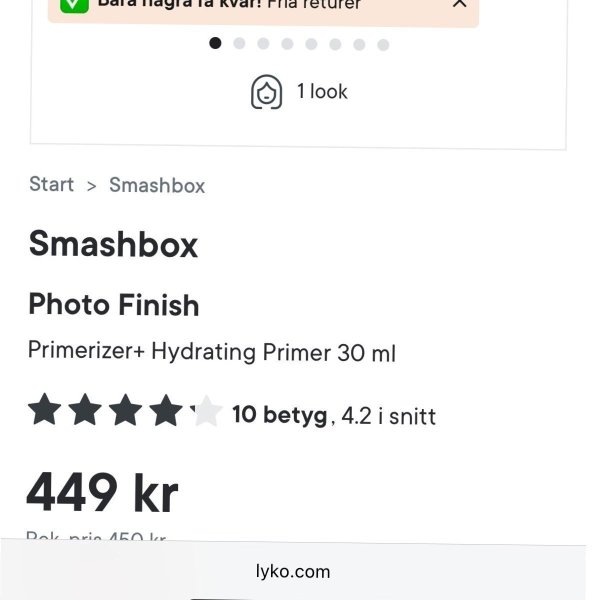Open the Smashbox breadcrumb link

(157, 186)
